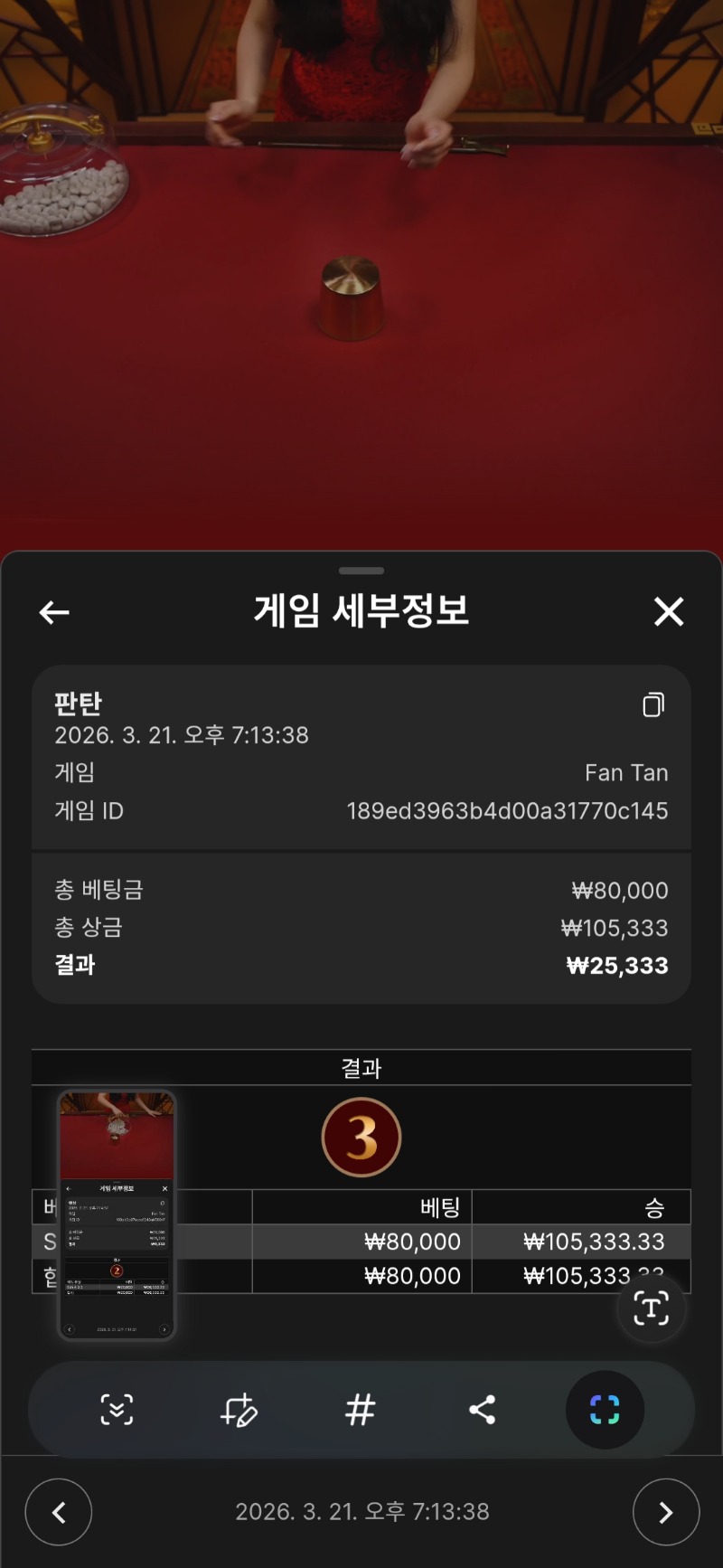This screenshot has height=1568, width=723.
Task: Go back from the game details panel
Action: [x=54, y=612]
